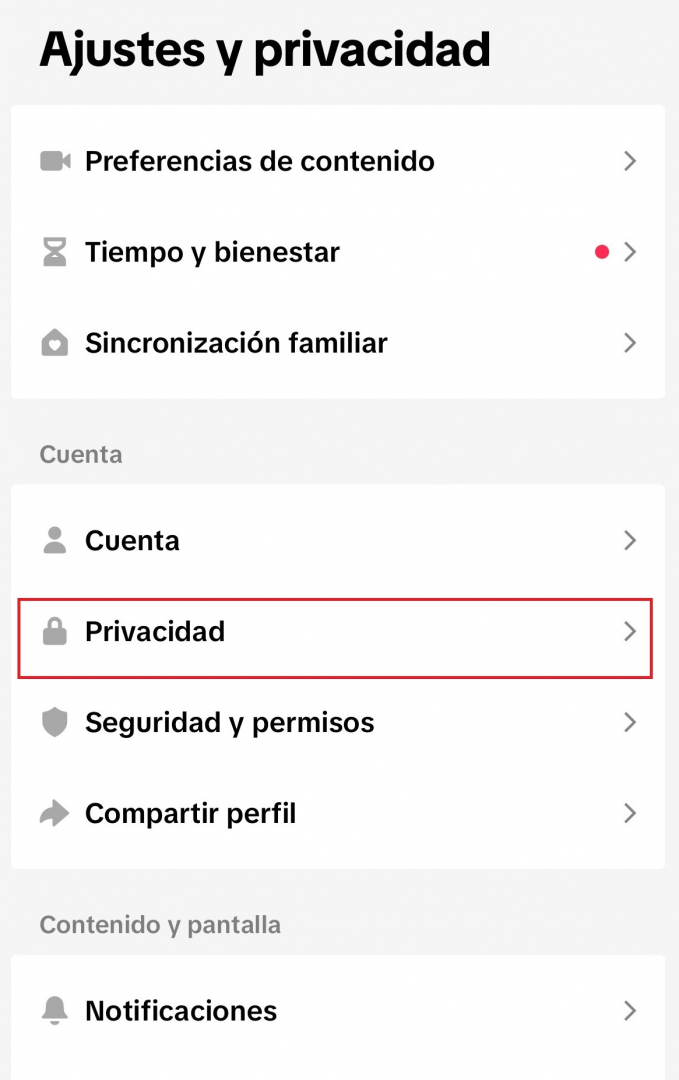Open Notificaciones settings

(x=181, y=1010)
